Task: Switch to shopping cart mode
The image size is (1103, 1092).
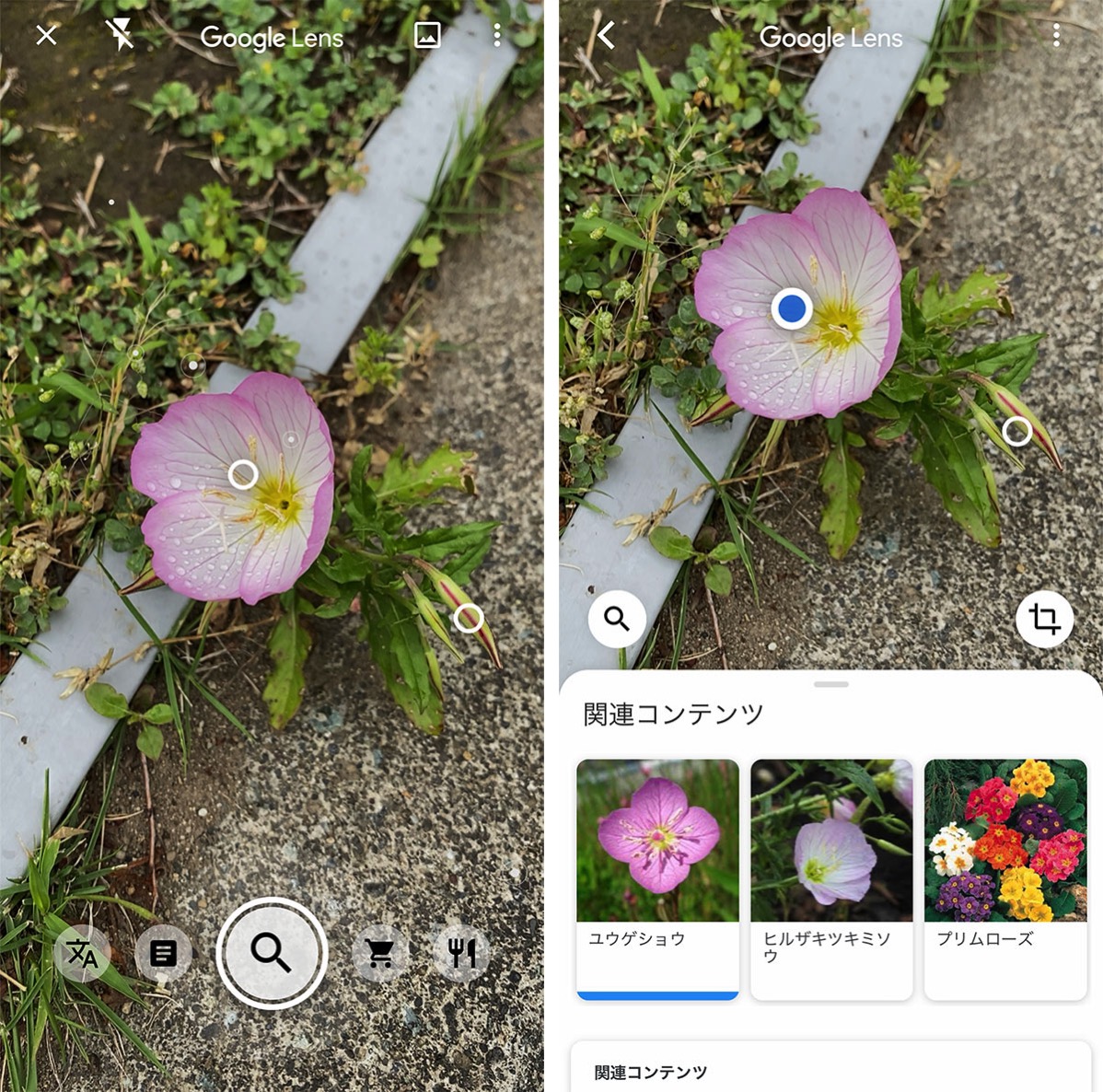Action: [379, 953]
